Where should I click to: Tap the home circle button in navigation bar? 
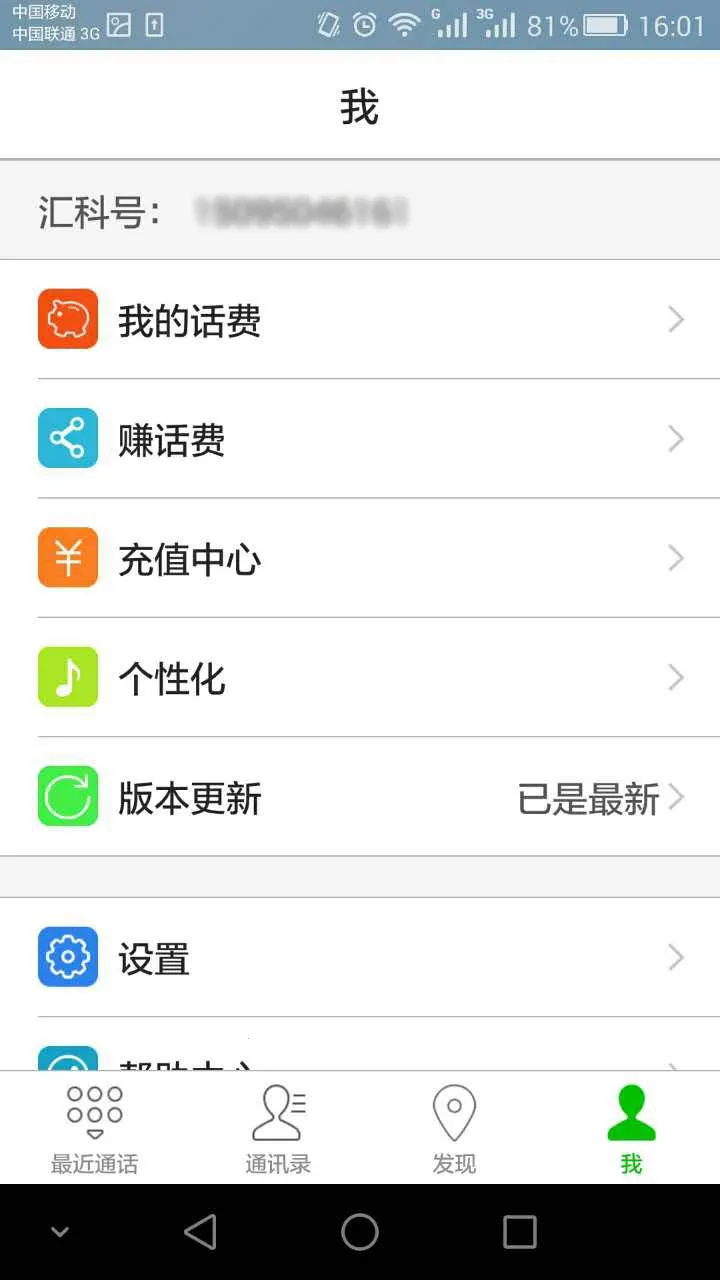click(360, 1232)
